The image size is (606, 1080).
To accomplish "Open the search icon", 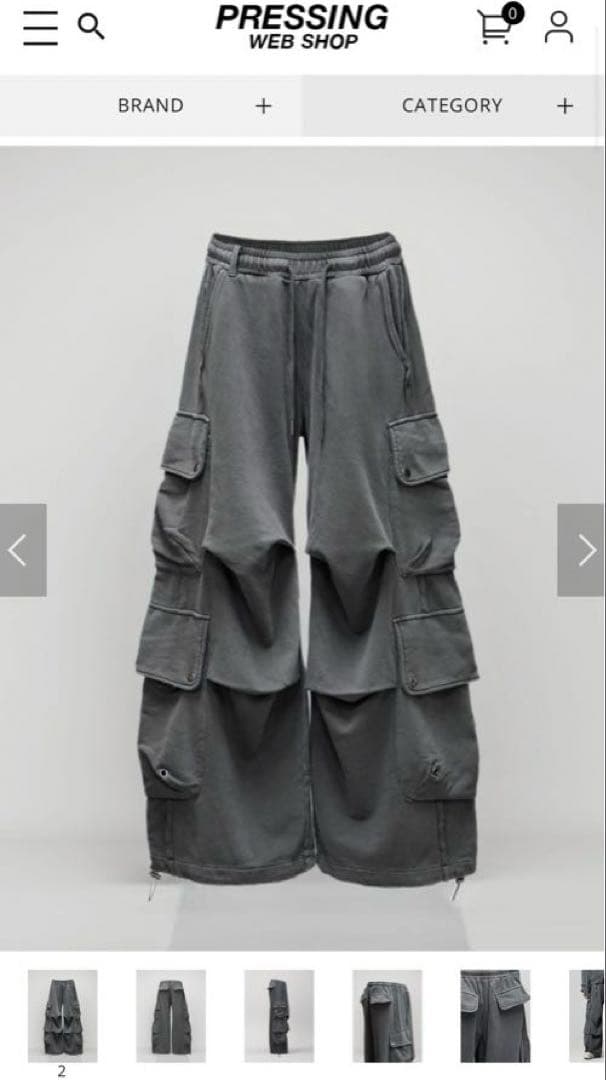I will [91, 27].
